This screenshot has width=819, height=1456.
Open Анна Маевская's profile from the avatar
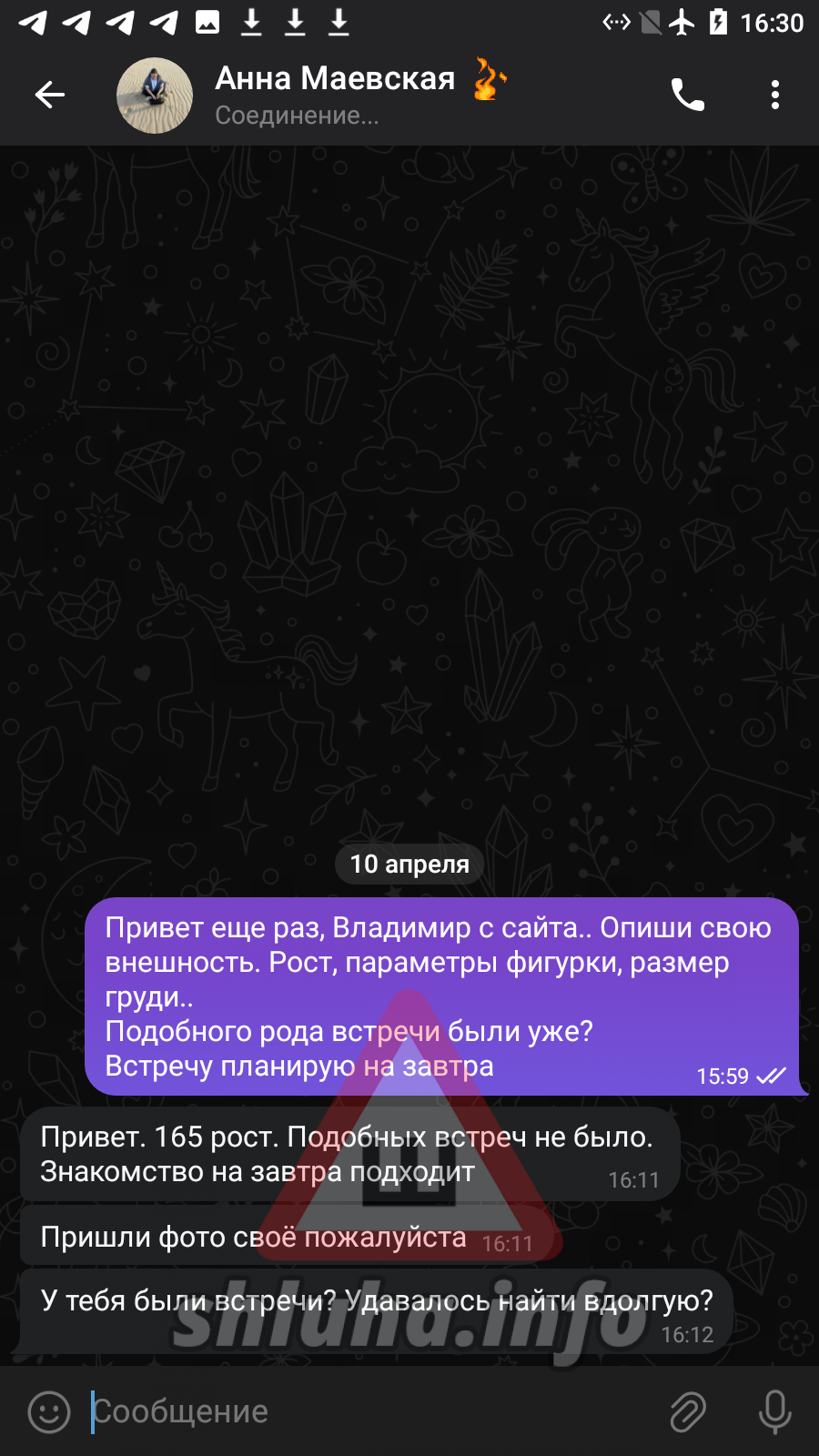click(155, 95)
